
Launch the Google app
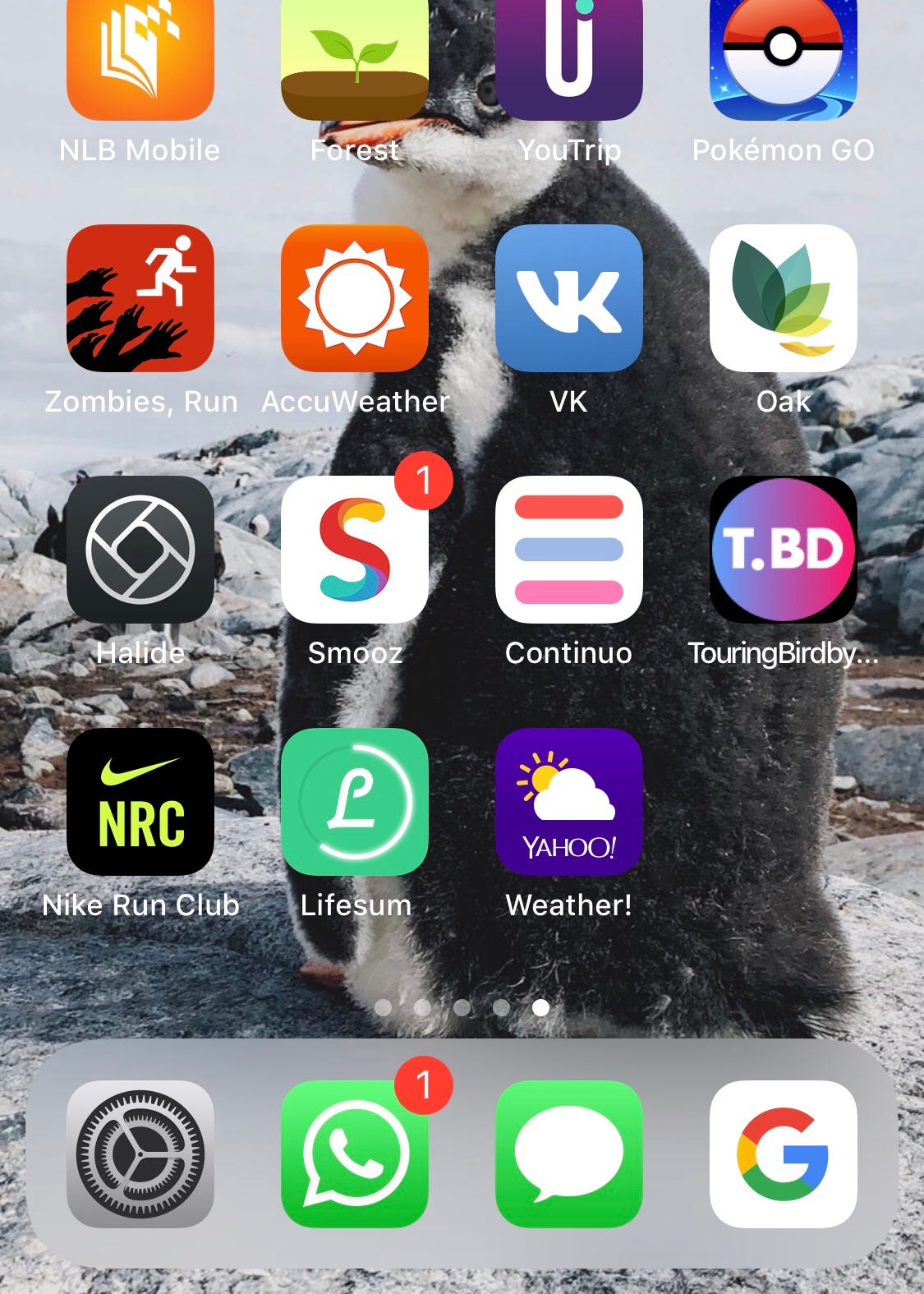(784, 1154)
